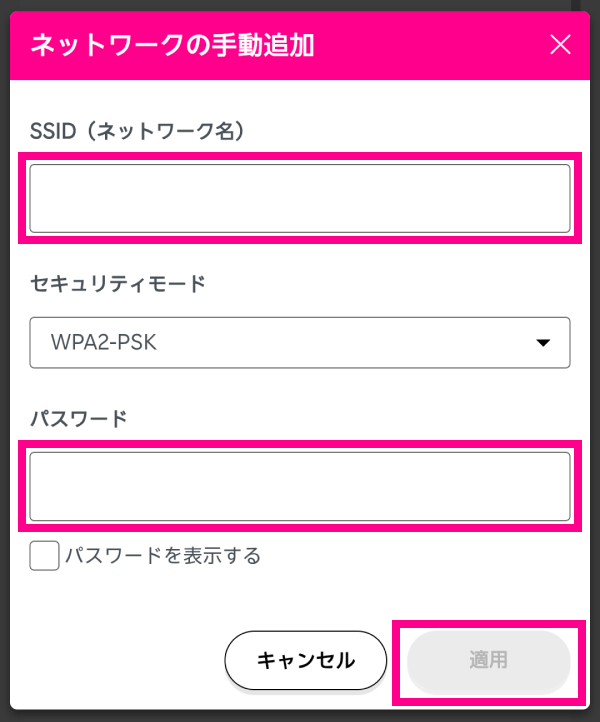This screenshot has width=600, height=722.
Task: Focus the SSID (ネットワーク名) text field
Action: (300, 198)
